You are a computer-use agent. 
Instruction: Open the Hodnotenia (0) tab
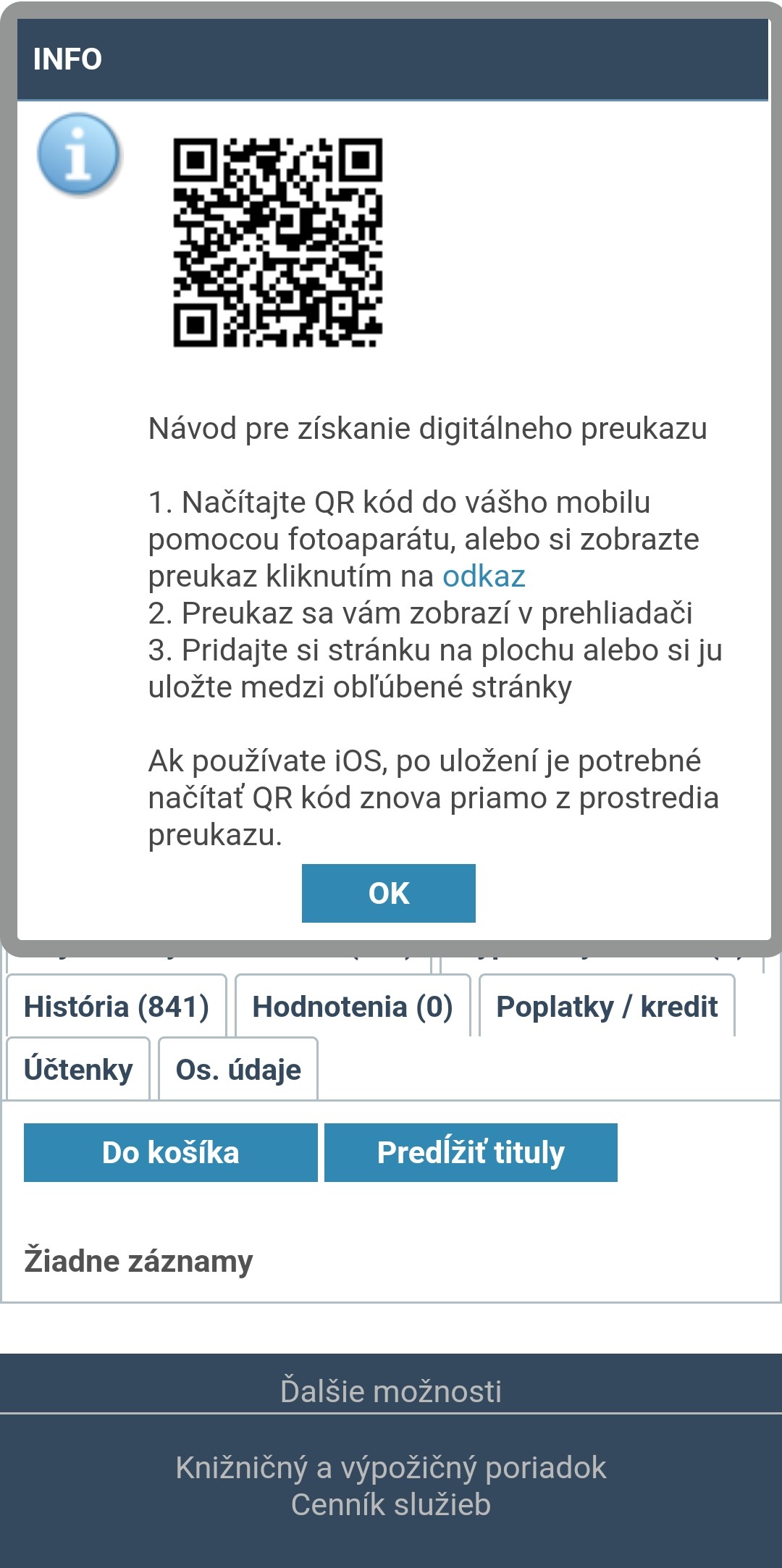pos(353,1006)
